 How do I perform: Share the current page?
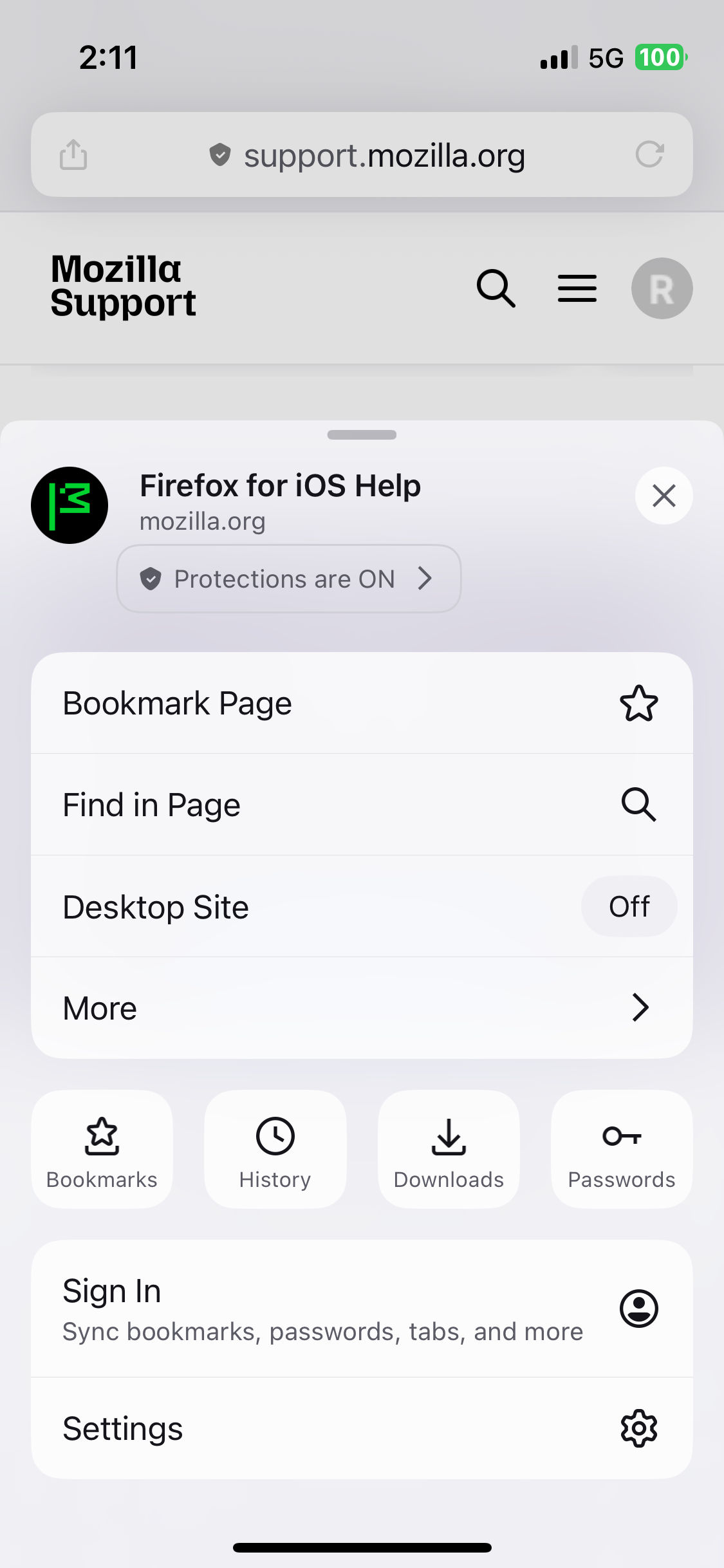point(73,155)
